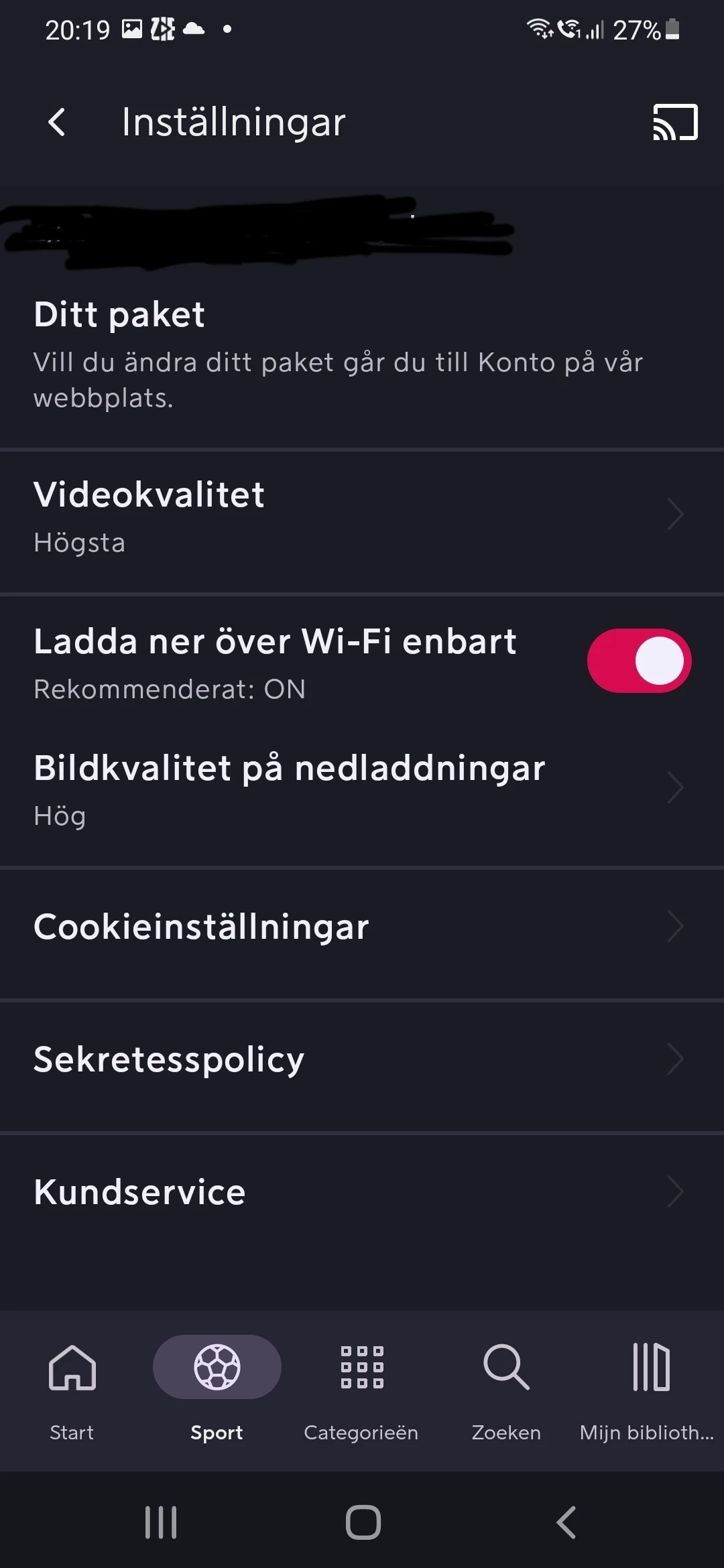Tap the system home button

(x=363, y=1522)
